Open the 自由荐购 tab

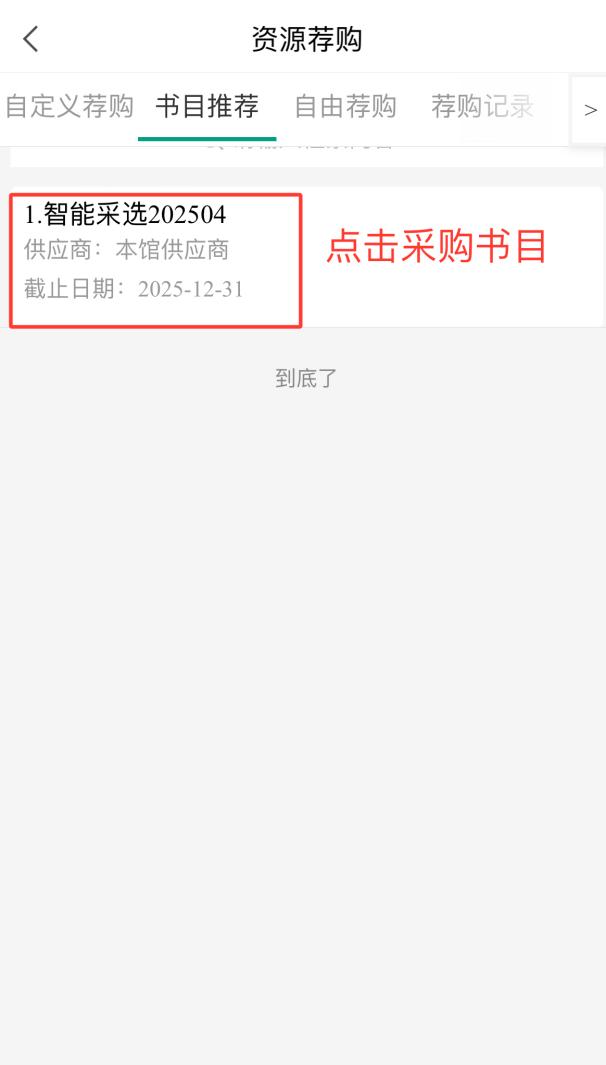(345, 106)
